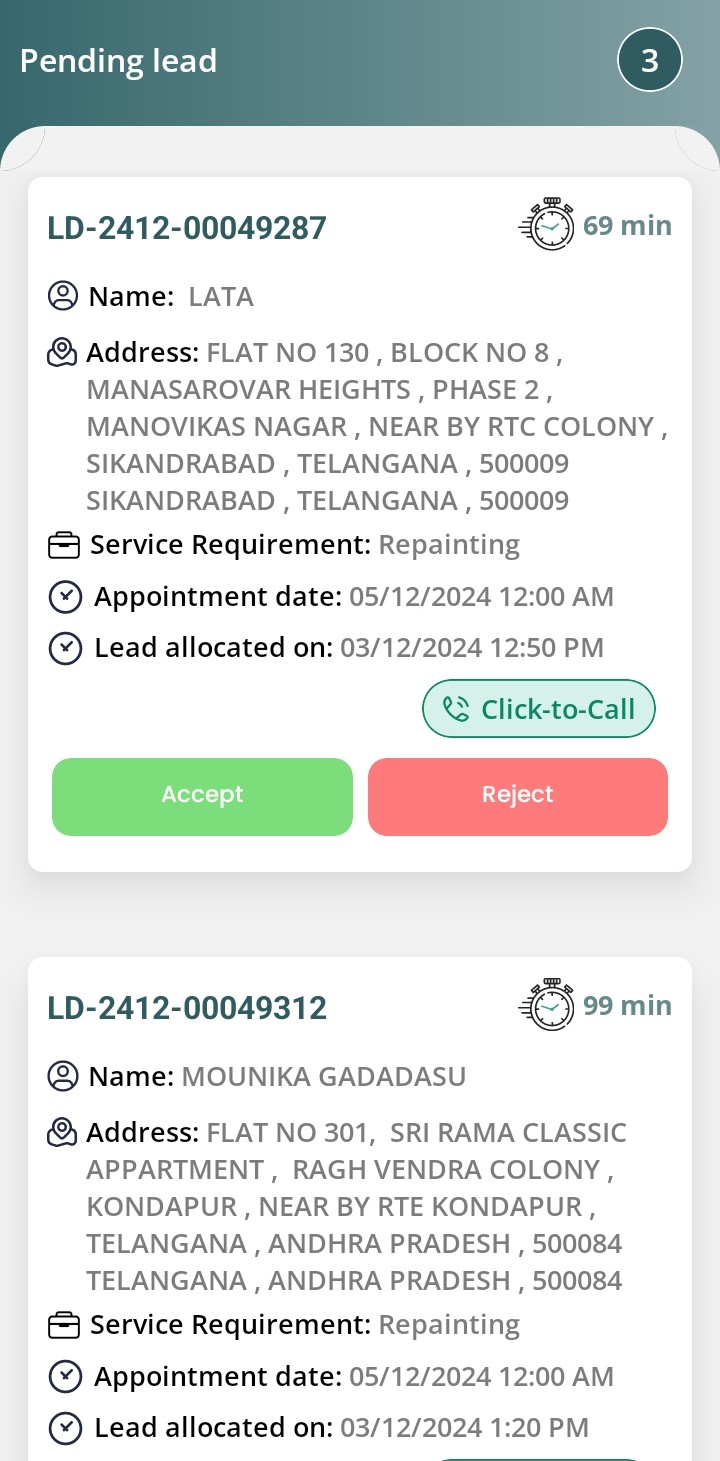Accept lead LD-2412-00049287
720x1461 pixels.
[202, 796]
